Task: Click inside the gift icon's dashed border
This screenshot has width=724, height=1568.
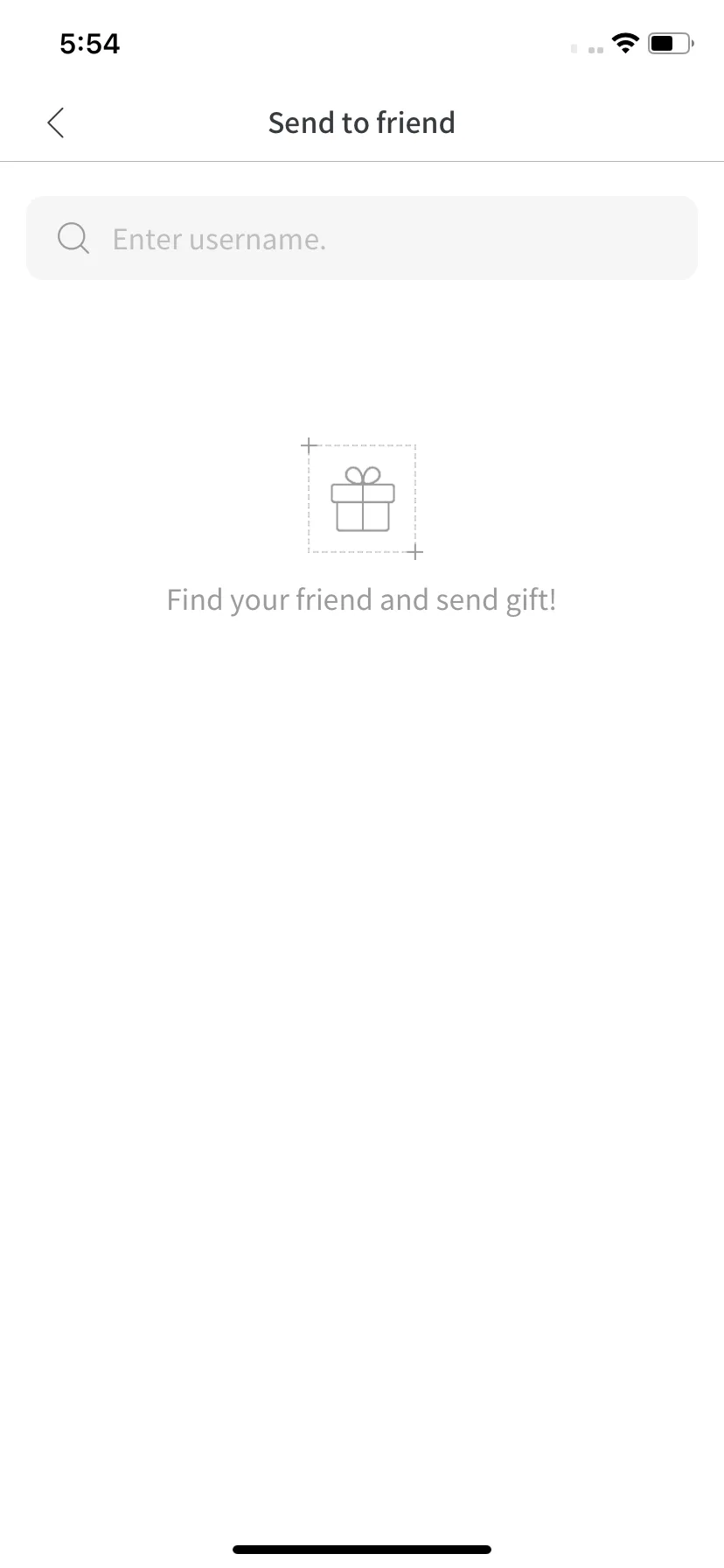Action: 362,499
